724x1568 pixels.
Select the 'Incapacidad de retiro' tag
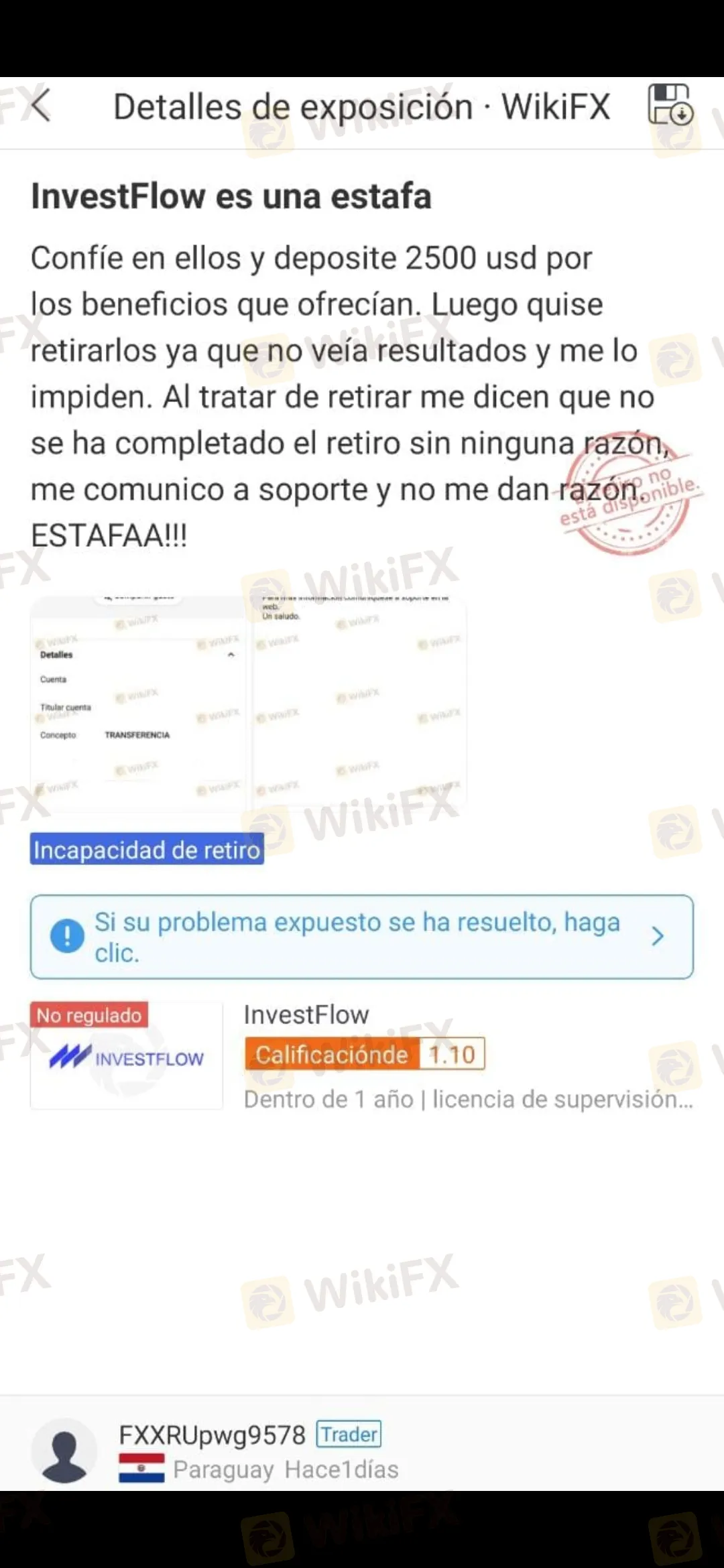click(147, 849)
